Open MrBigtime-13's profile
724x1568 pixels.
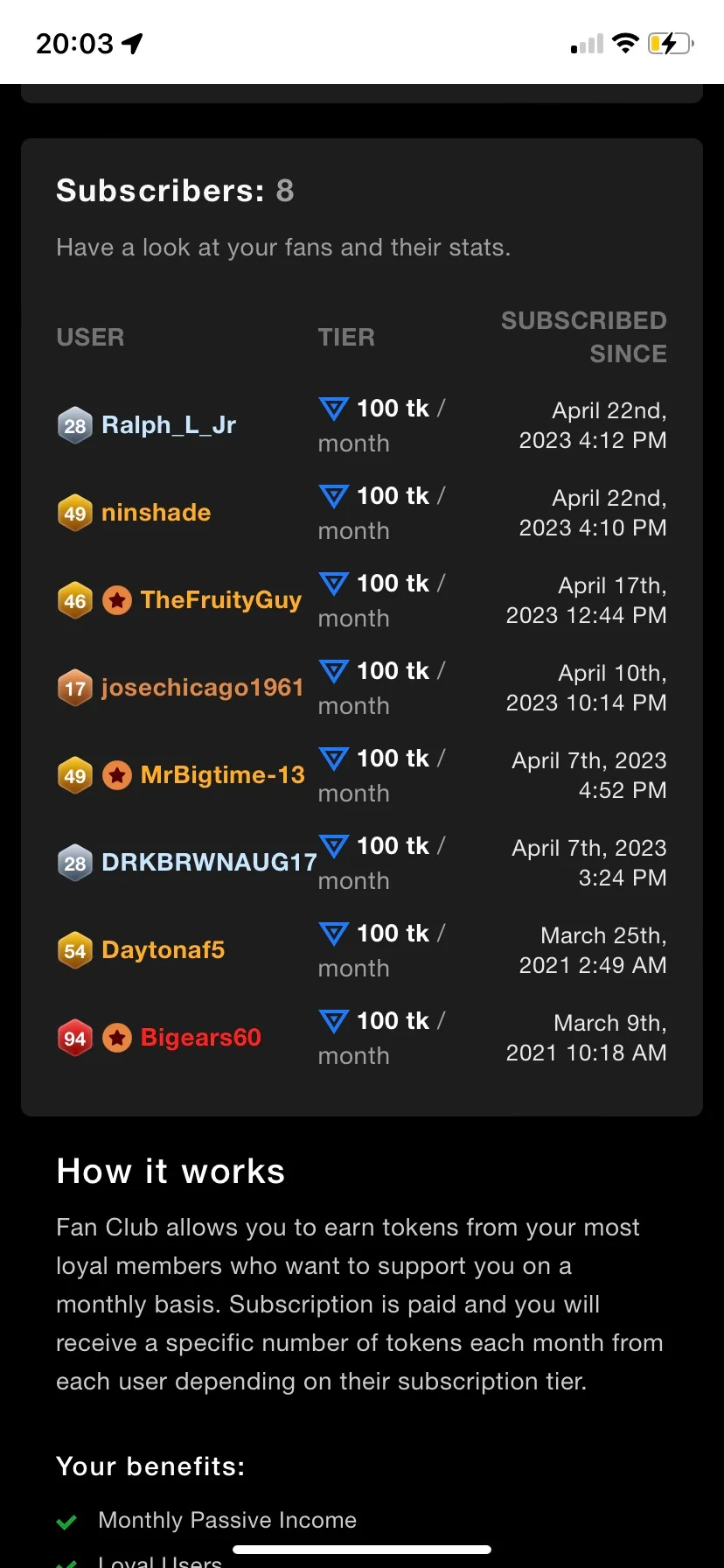click(222, 775)
